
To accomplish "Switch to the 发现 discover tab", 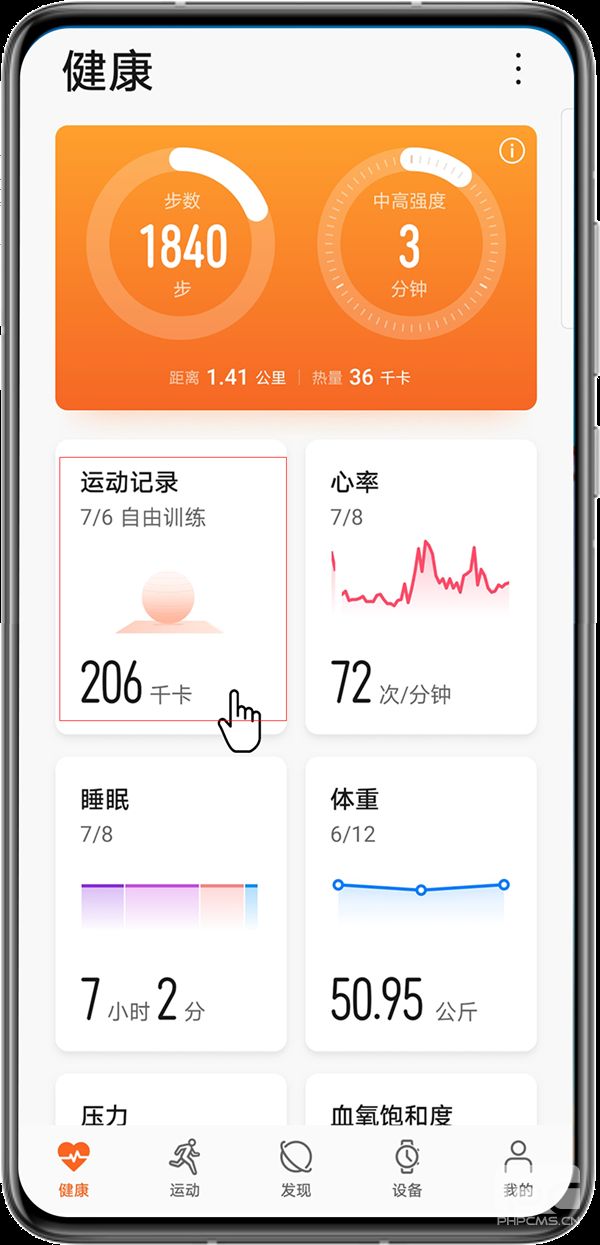I will pos(296,1168).
